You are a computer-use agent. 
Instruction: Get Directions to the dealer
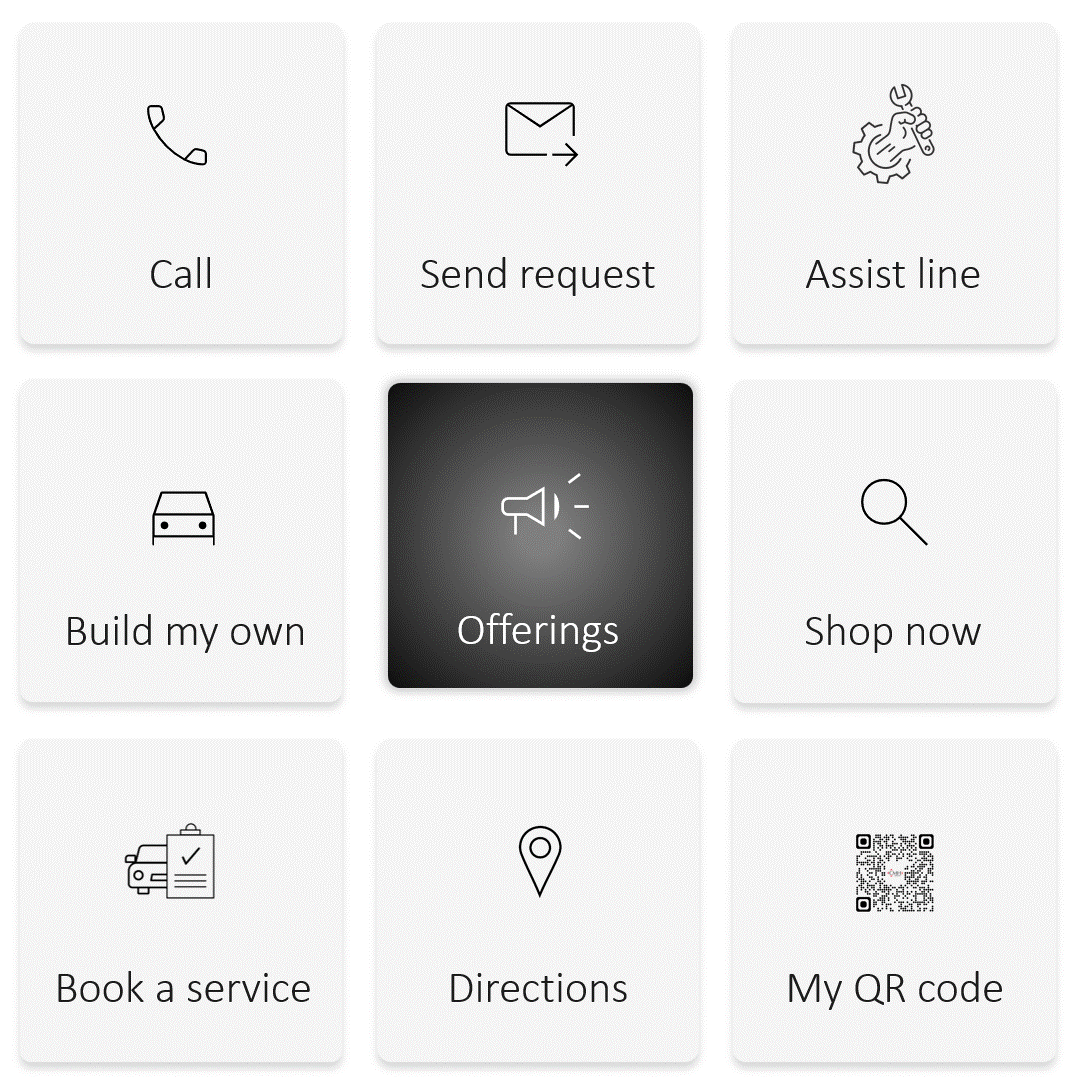pos(538,899)
